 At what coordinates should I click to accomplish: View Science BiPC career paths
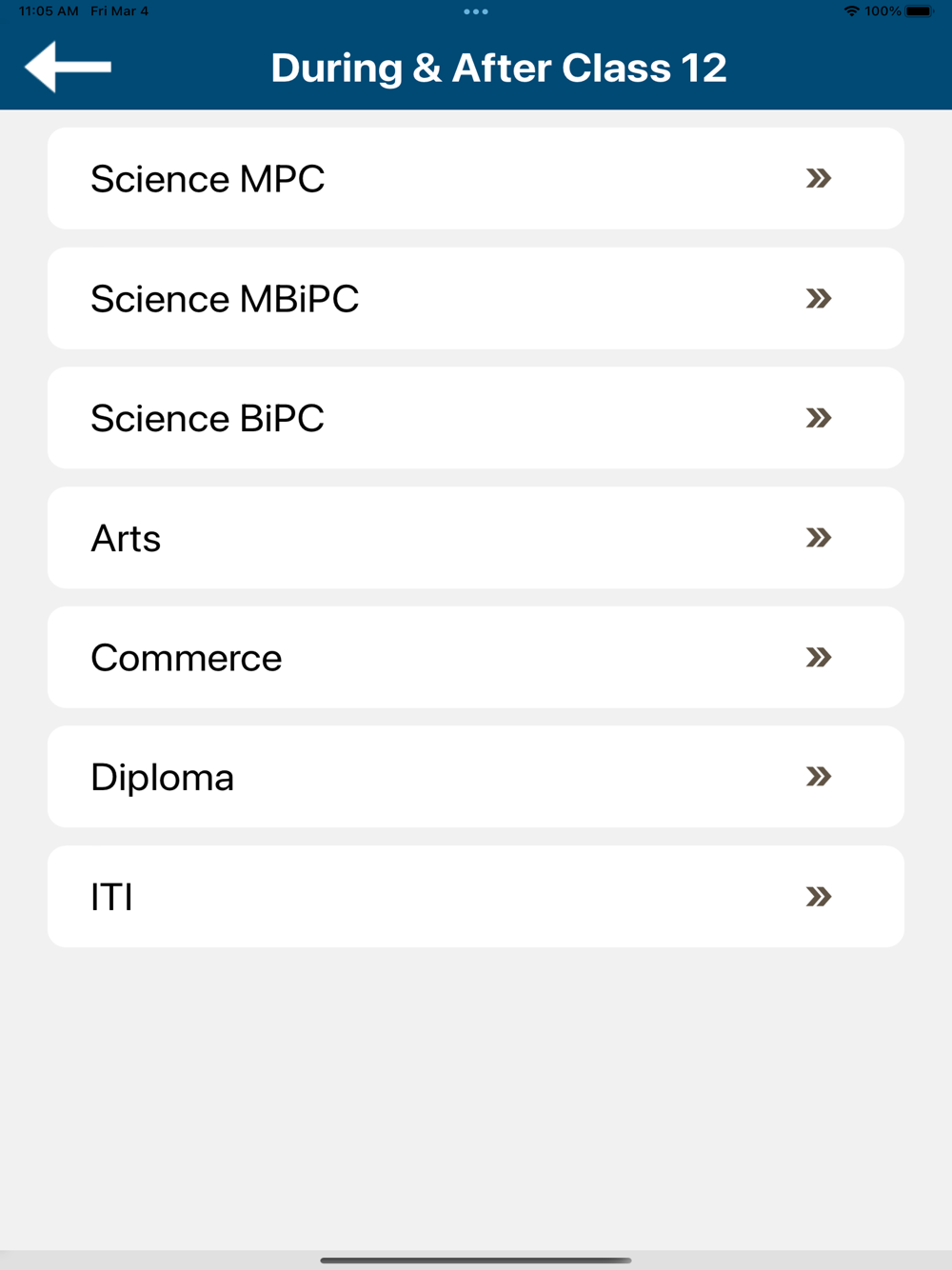click(x=475, y=418)
